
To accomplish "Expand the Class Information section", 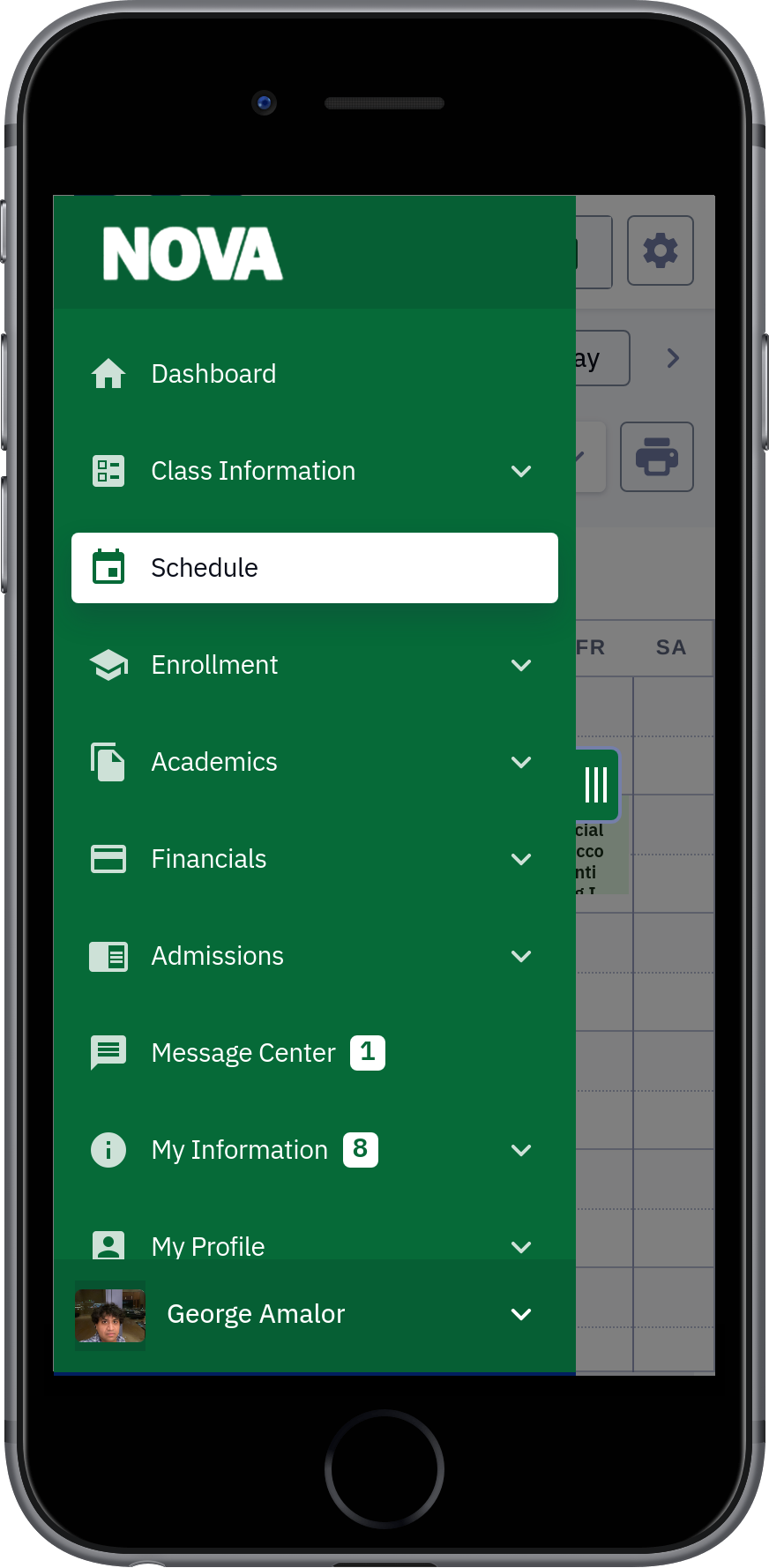I will 314,471.
